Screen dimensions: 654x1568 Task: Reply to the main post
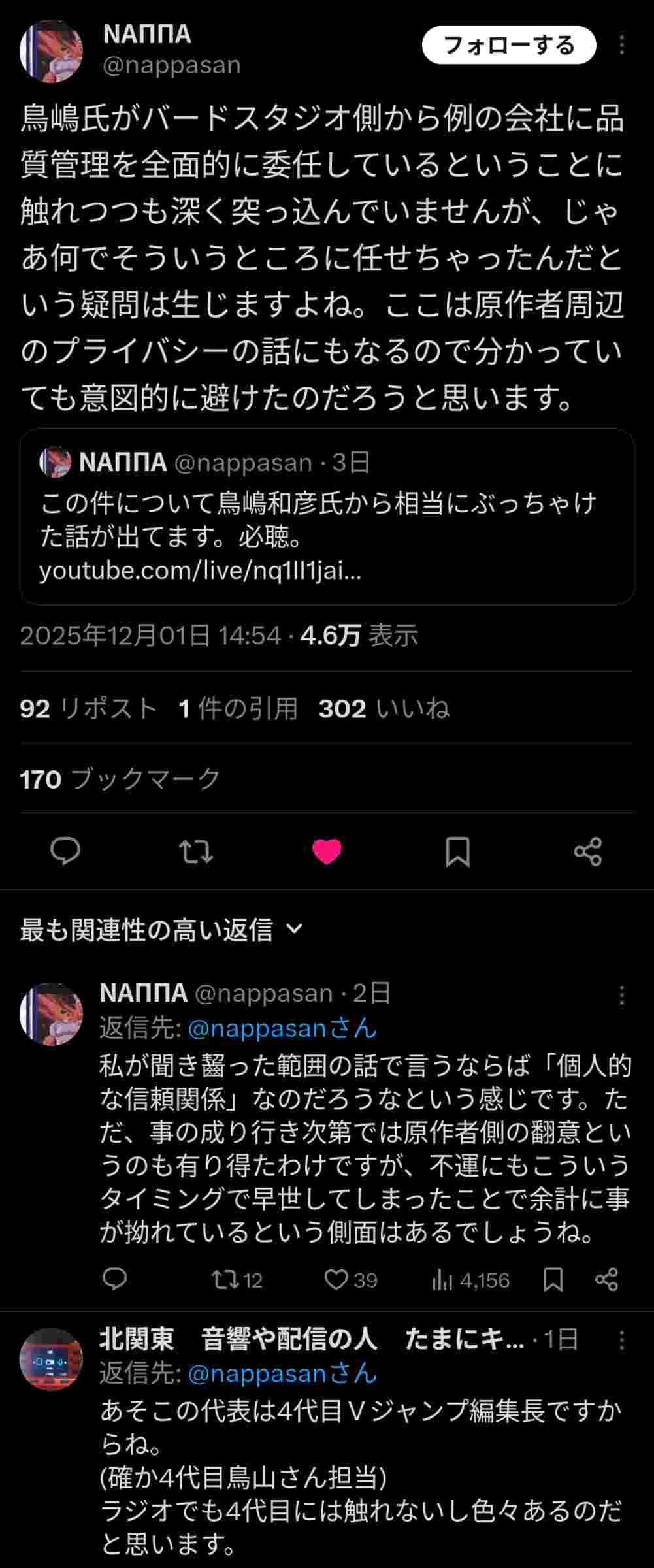(65, 852)
